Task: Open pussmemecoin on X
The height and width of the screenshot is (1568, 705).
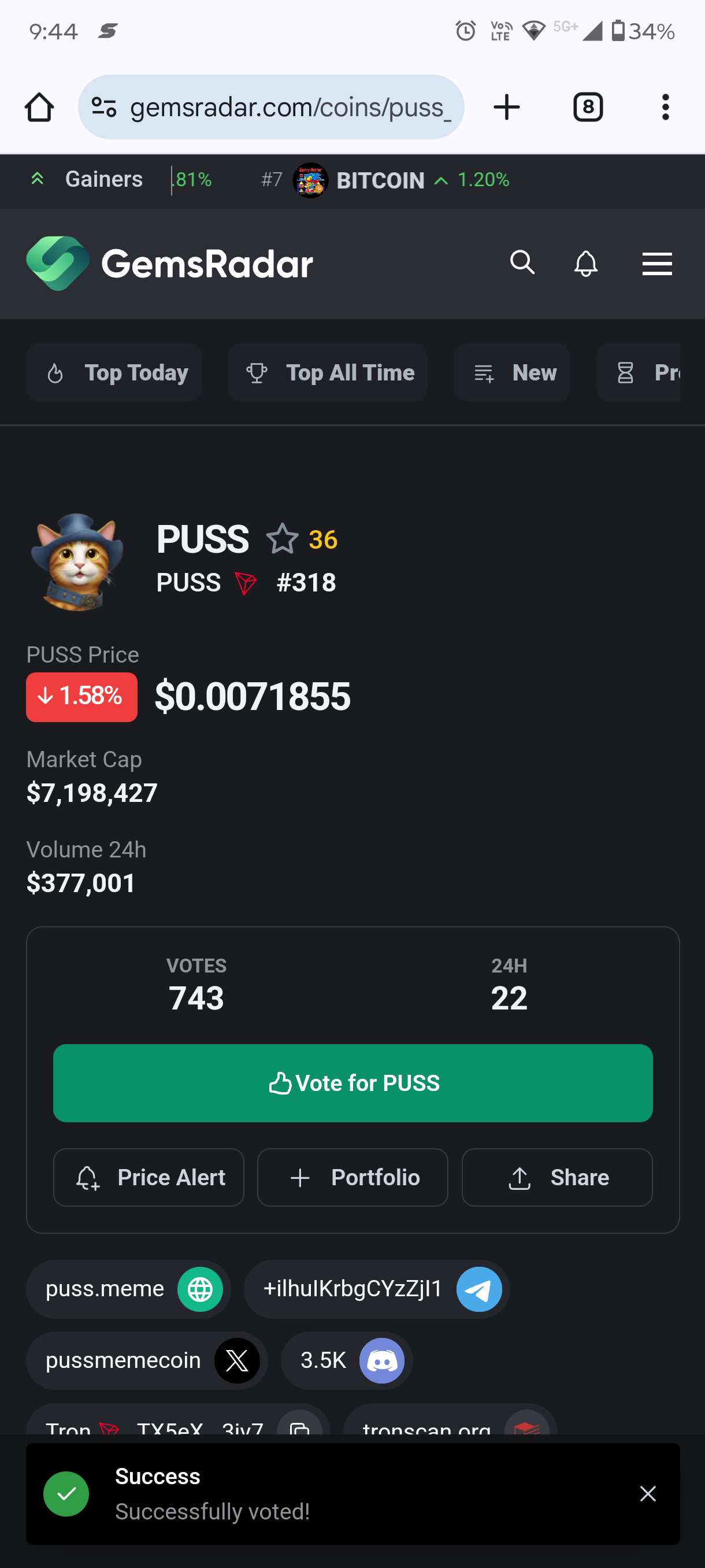Action: (x=147, y=1360)
